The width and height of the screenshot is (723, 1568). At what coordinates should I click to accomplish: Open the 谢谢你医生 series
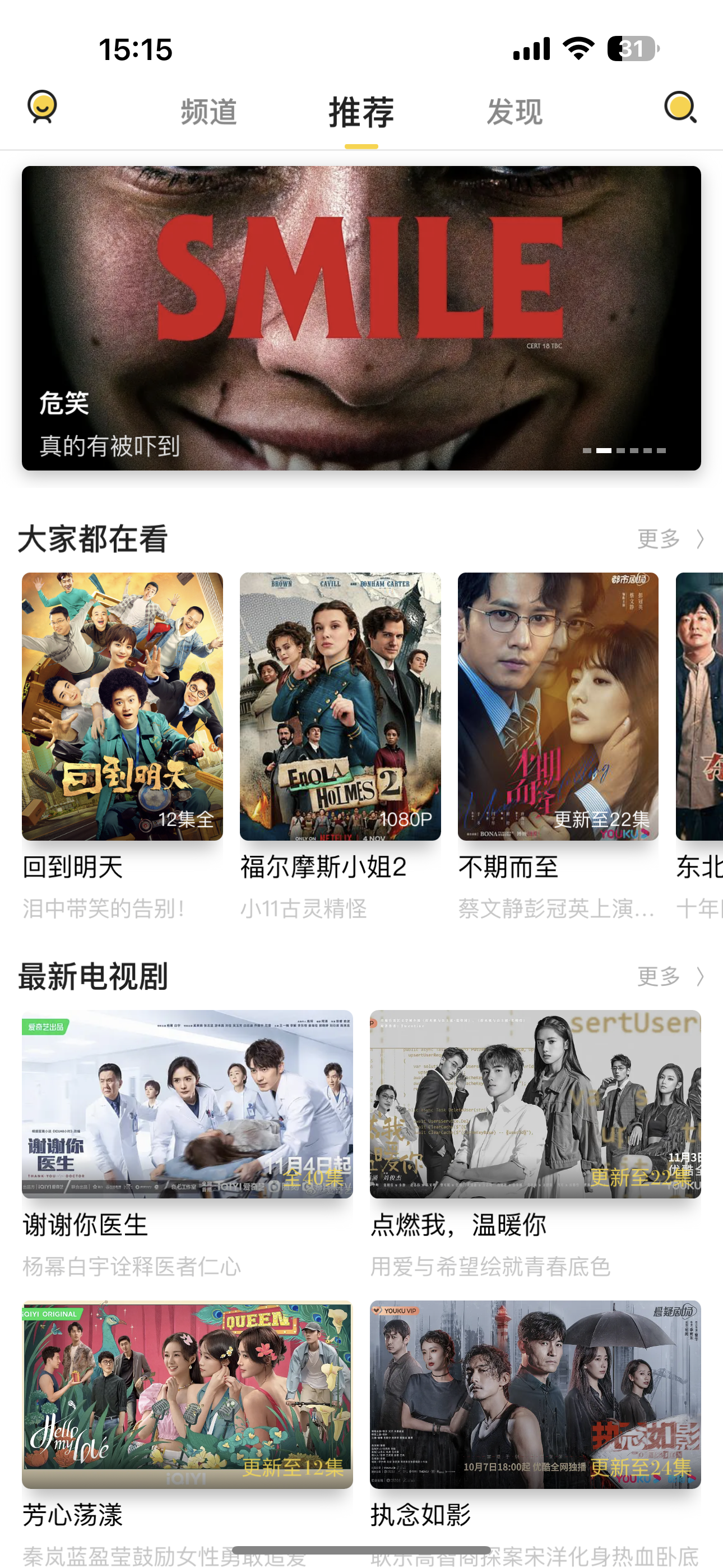tap(187, 1104)
